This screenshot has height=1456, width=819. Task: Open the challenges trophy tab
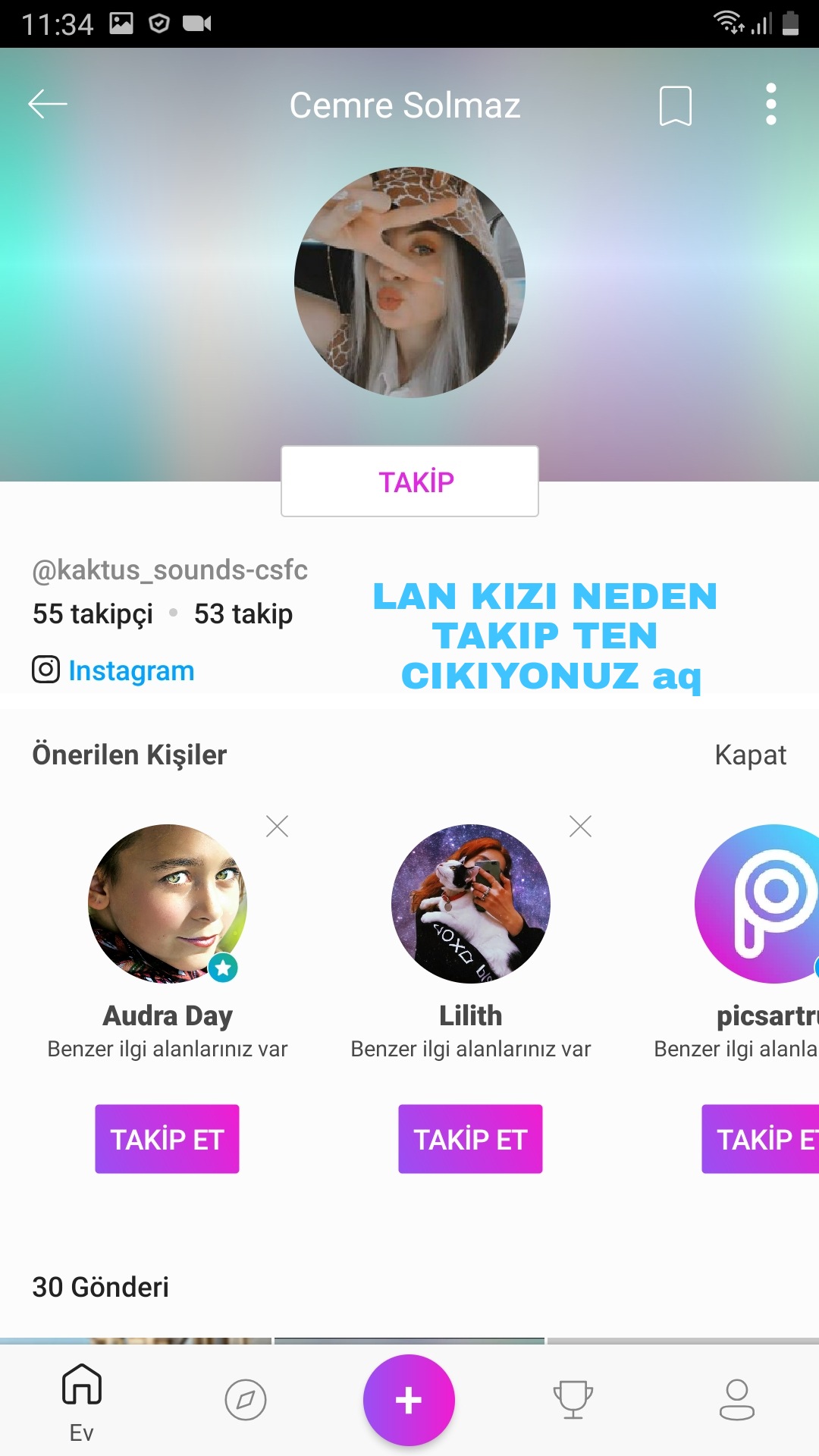[x=573, y=1400]
